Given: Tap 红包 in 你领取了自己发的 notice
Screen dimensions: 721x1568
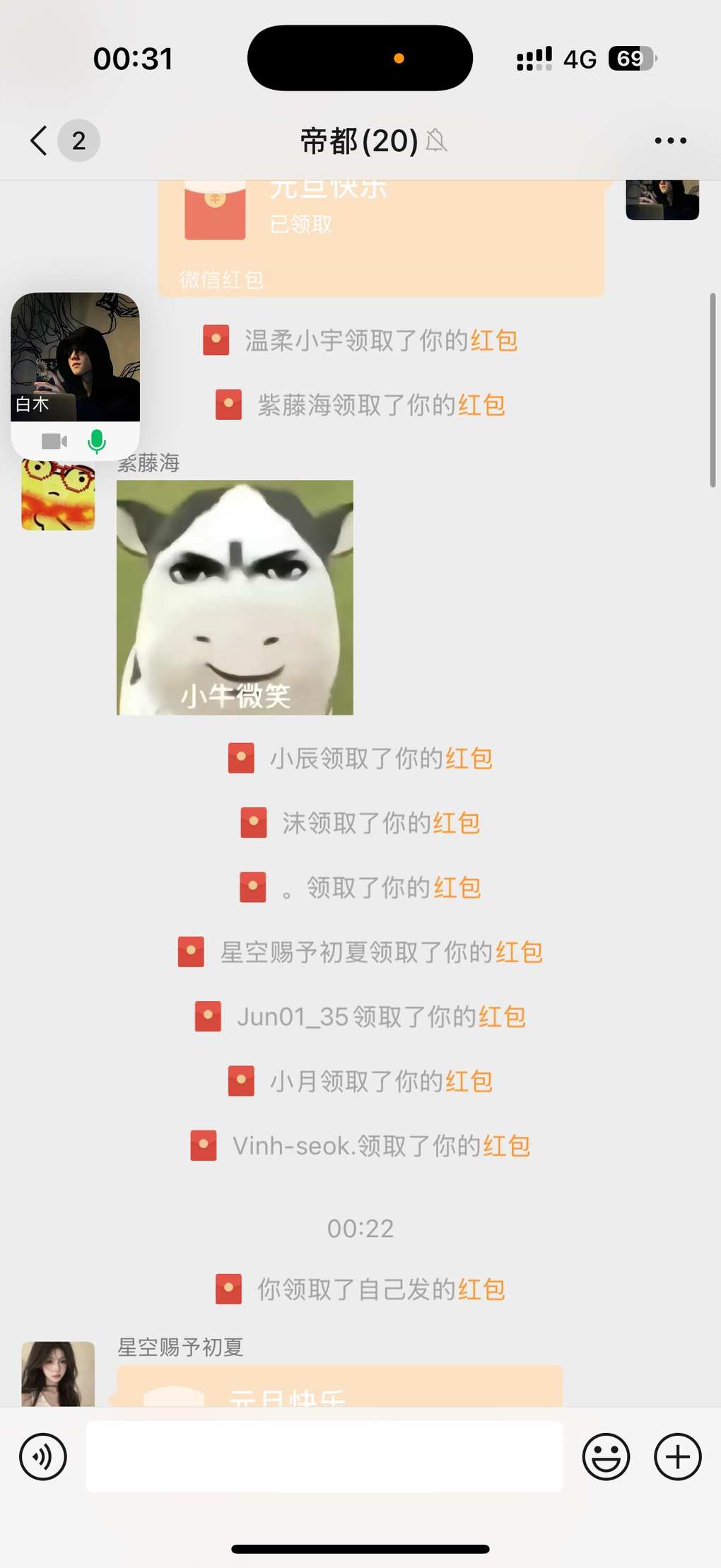Looking at the screenshot, I should [481, 1289].
